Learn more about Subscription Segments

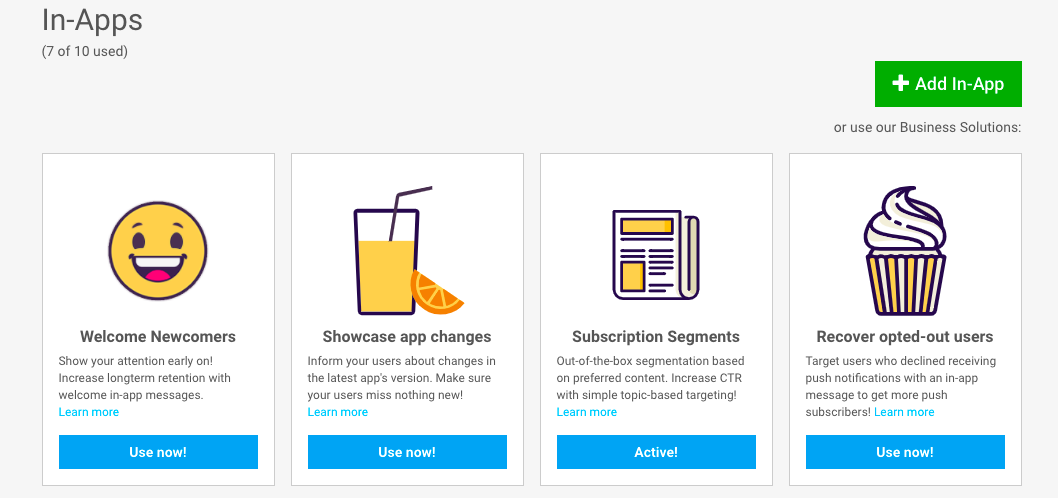586,412
